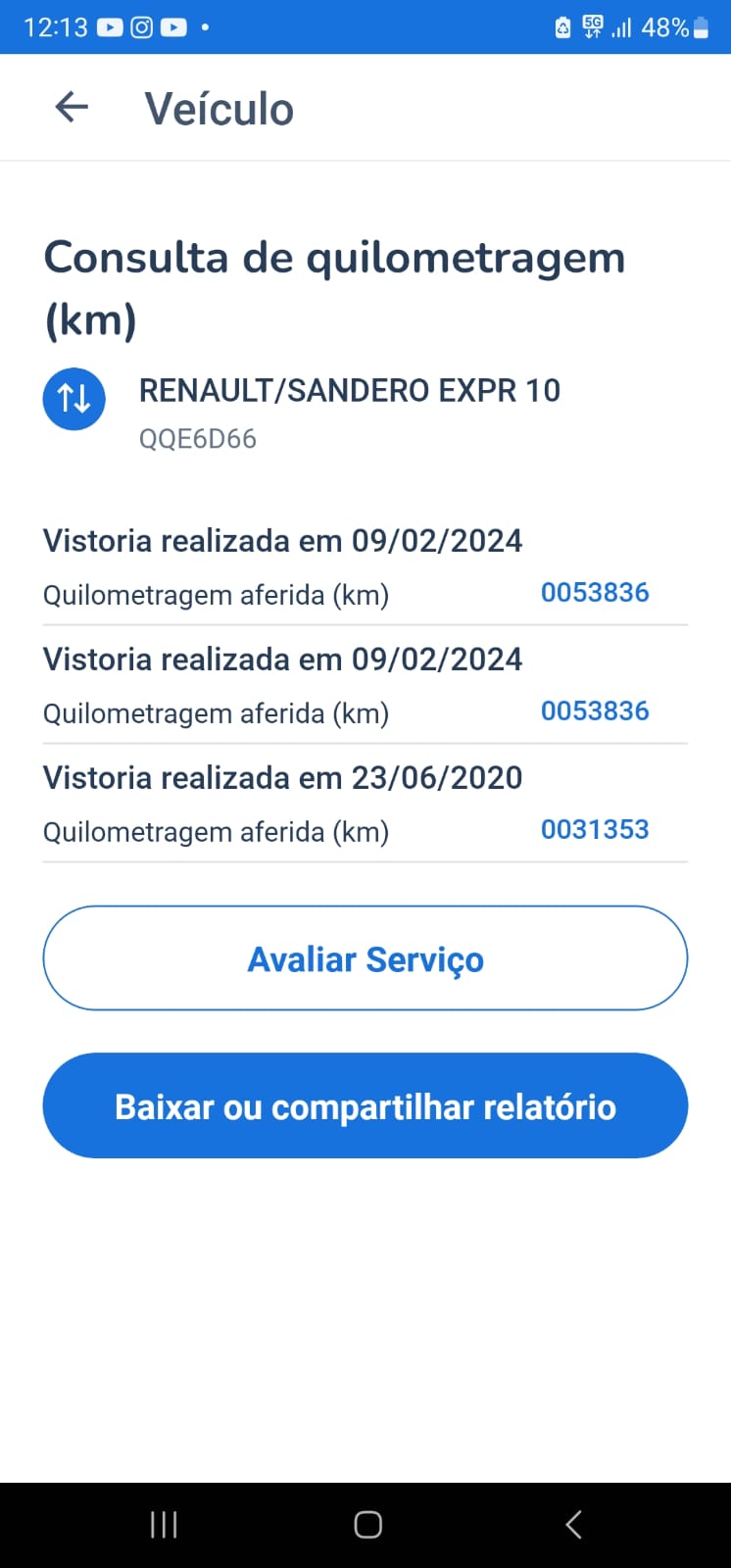
Task: Expand the inspection from 09/02/2024
Action: pyautogui.click(x=282, y=540)
